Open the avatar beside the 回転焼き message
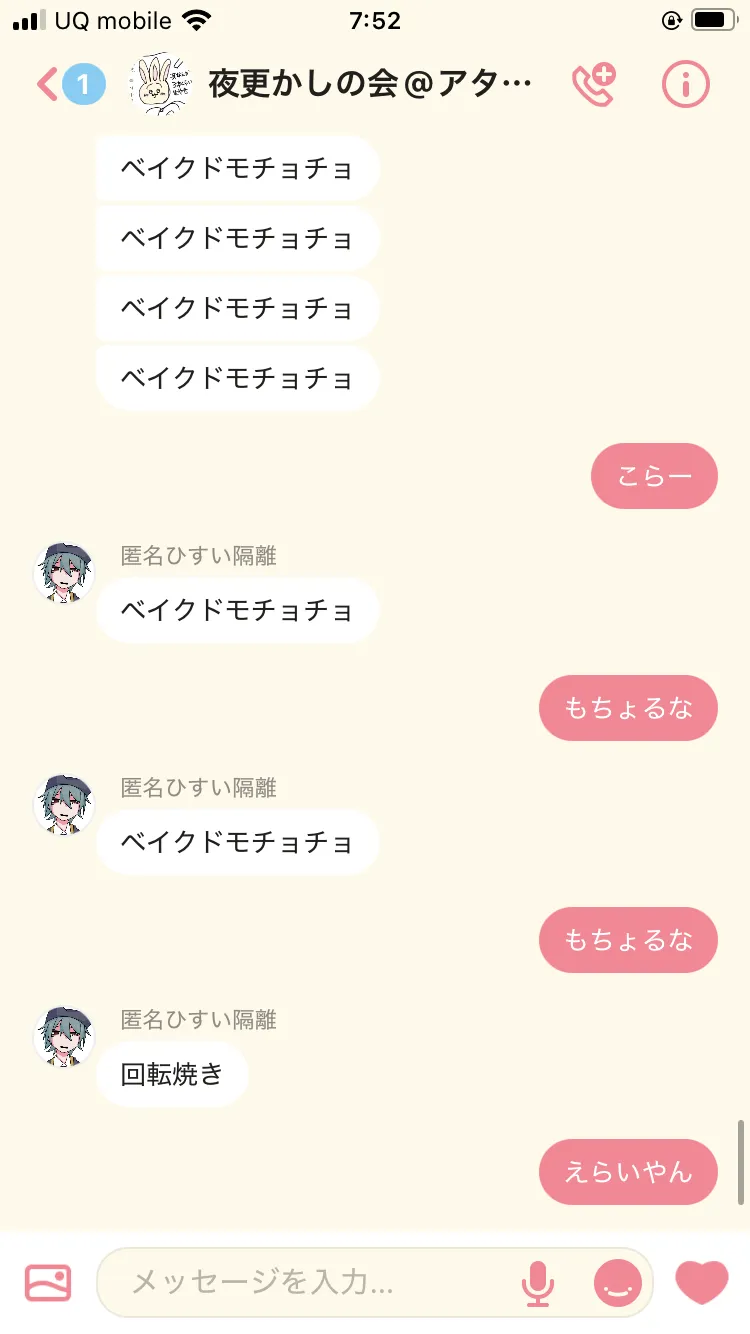Screen dimensions: 750x1334 click(x=64, y=1037)
